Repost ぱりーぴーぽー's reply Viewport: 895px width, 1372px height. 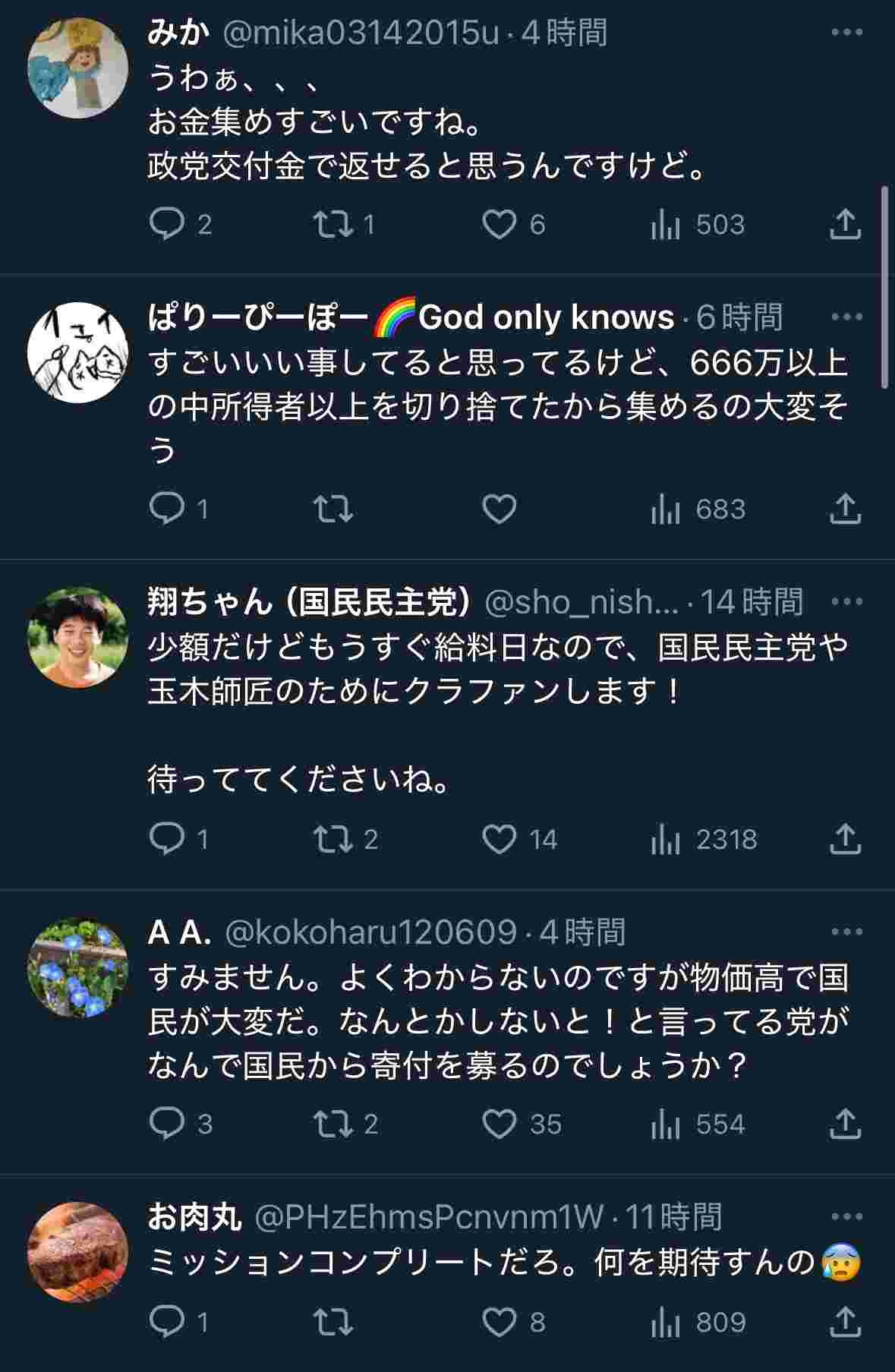pos(332,509)
